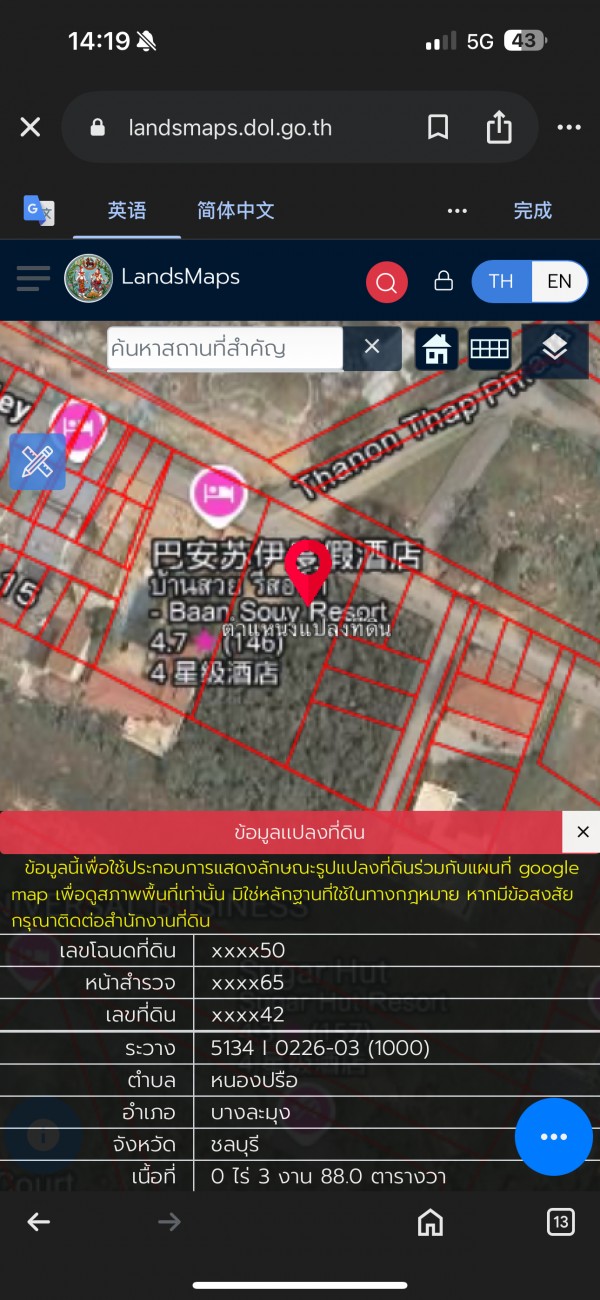Open the LandsMaps hamburger menu
The height and width of the screenshot is (1300, 600).
(x=33, y=278)
